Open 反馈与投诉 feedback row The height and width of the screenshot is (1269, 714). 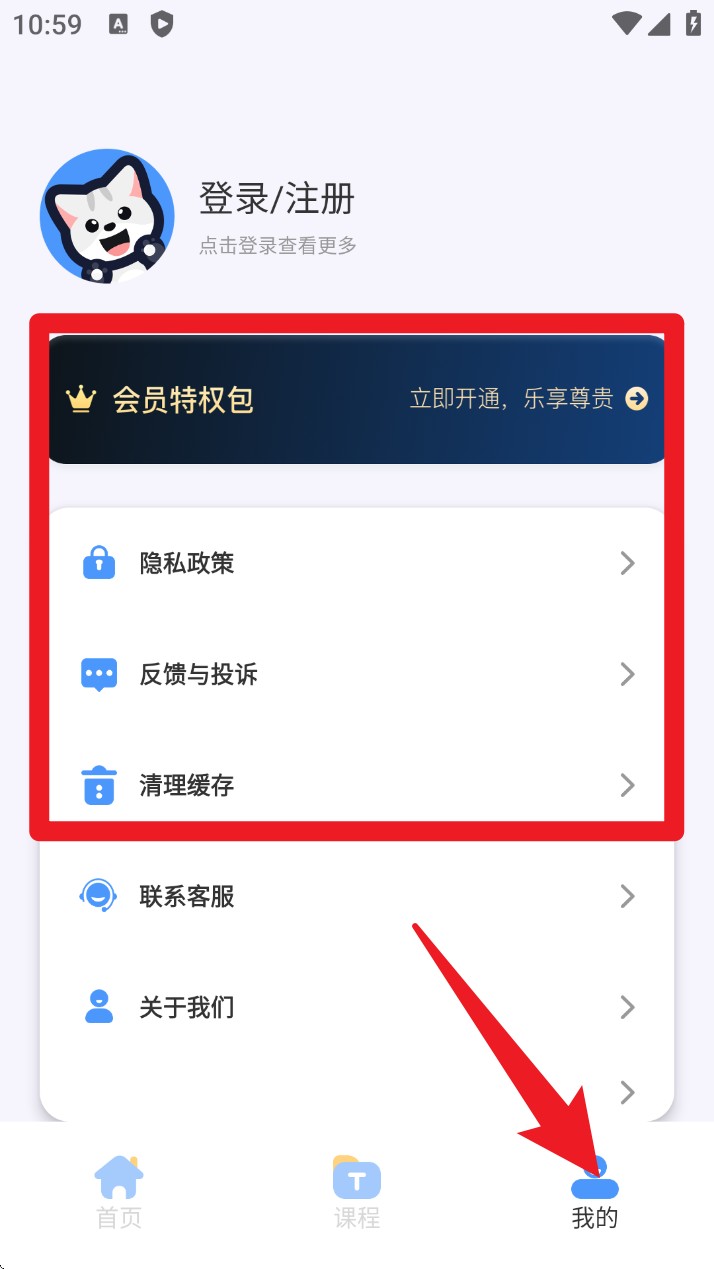pyautogui.click(x=357, y=675)
